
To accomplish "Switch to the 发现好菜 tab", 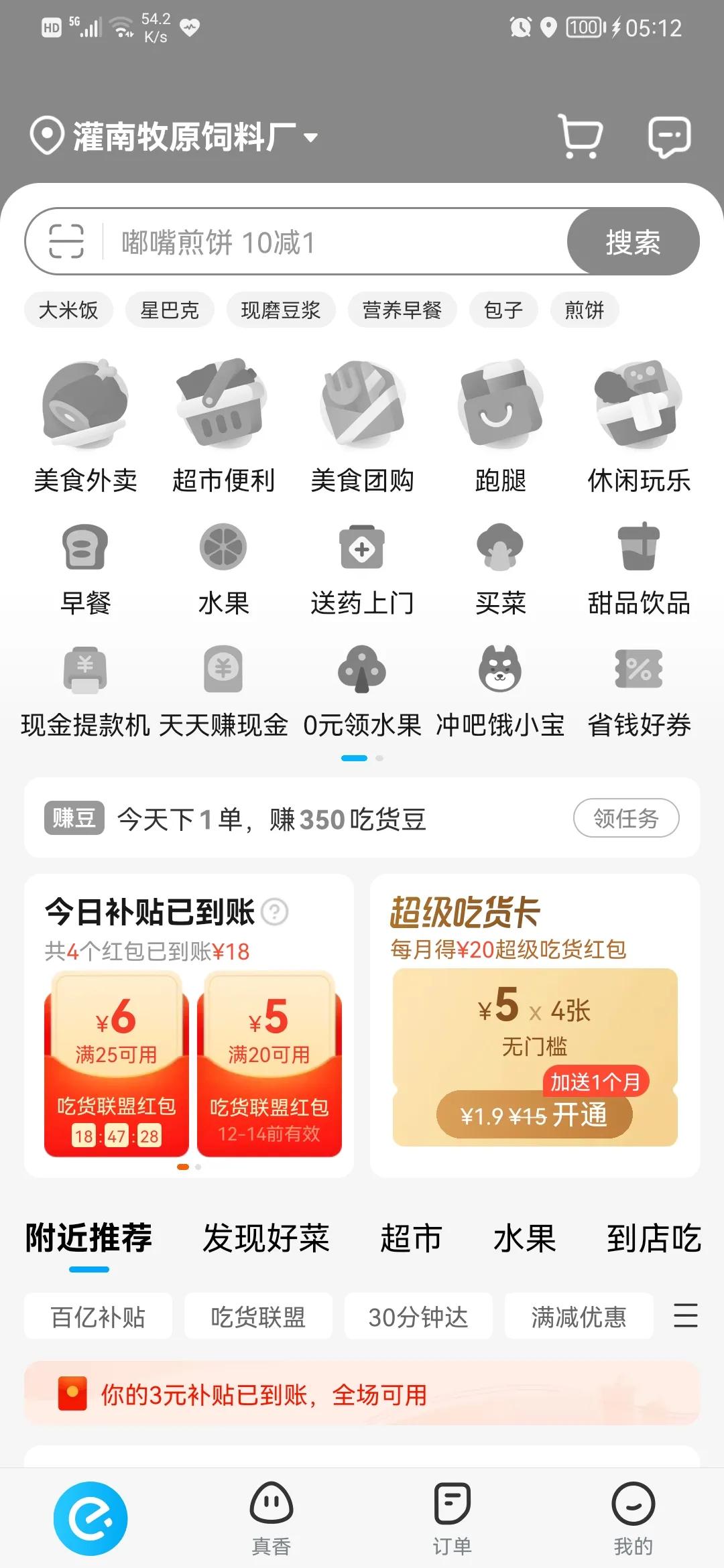I will pos(265,1239).
